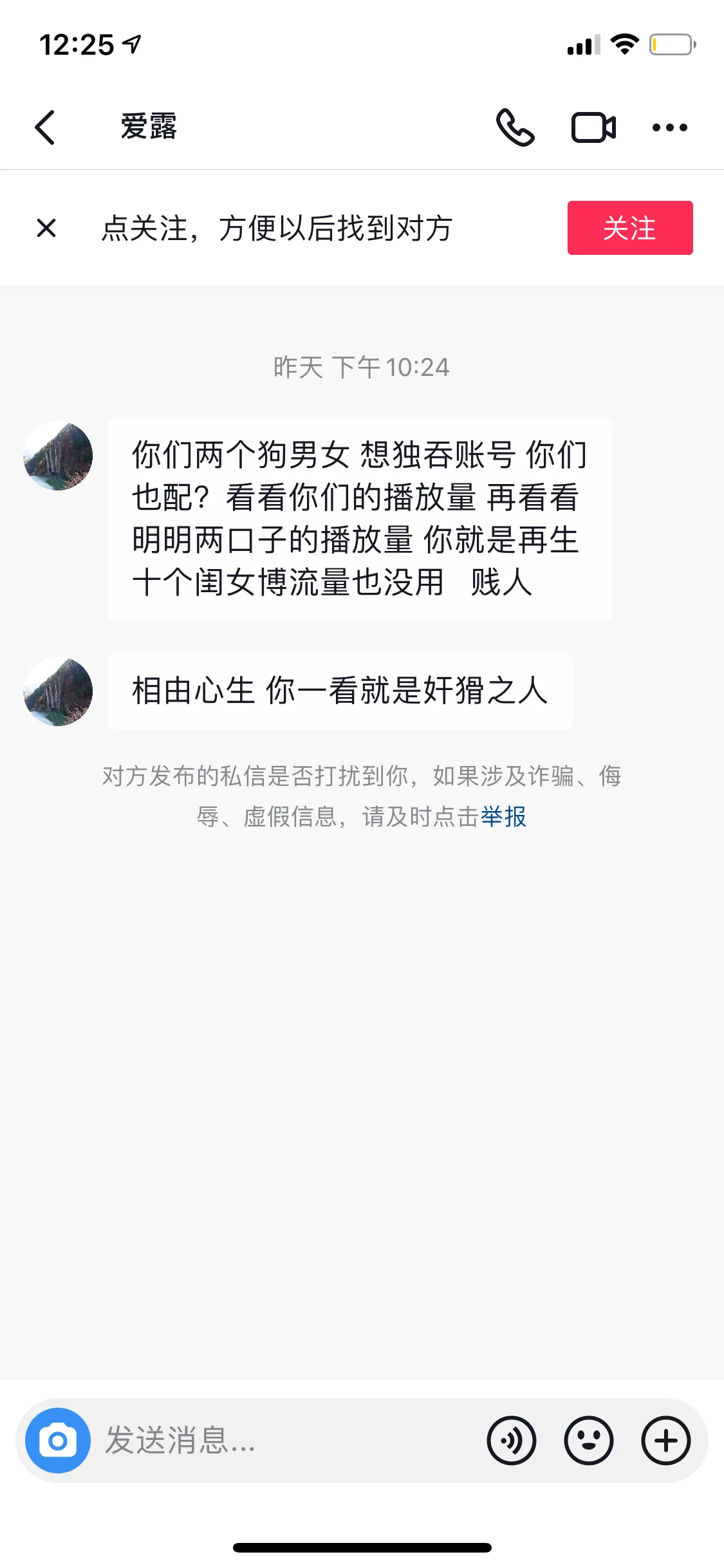Go back from the 爱露 chat
The height and width of the screenshot is (1568, 724).
click(x=45, y=127)
